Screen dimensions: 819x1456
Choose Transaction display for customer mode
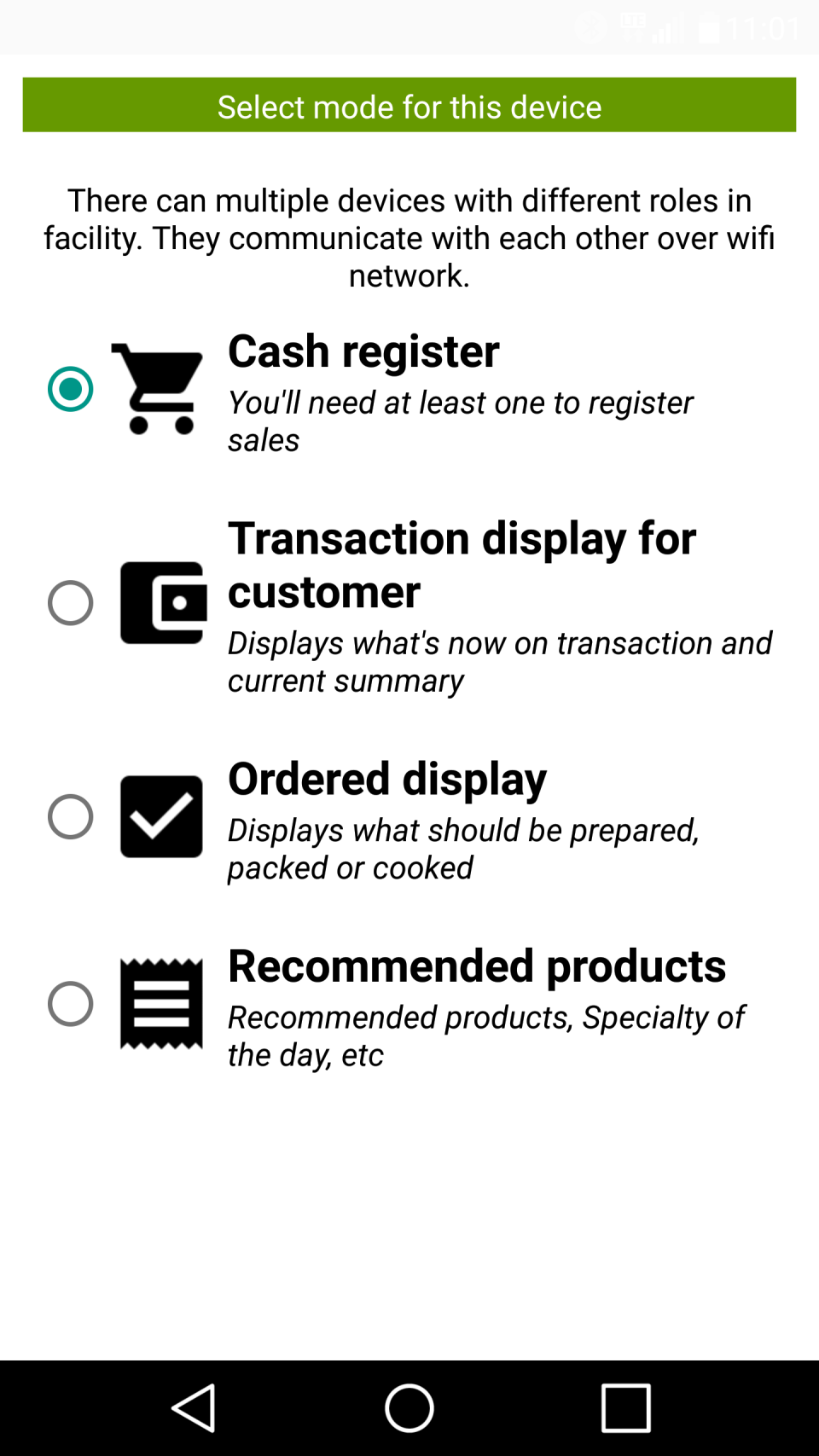[71, 603]
